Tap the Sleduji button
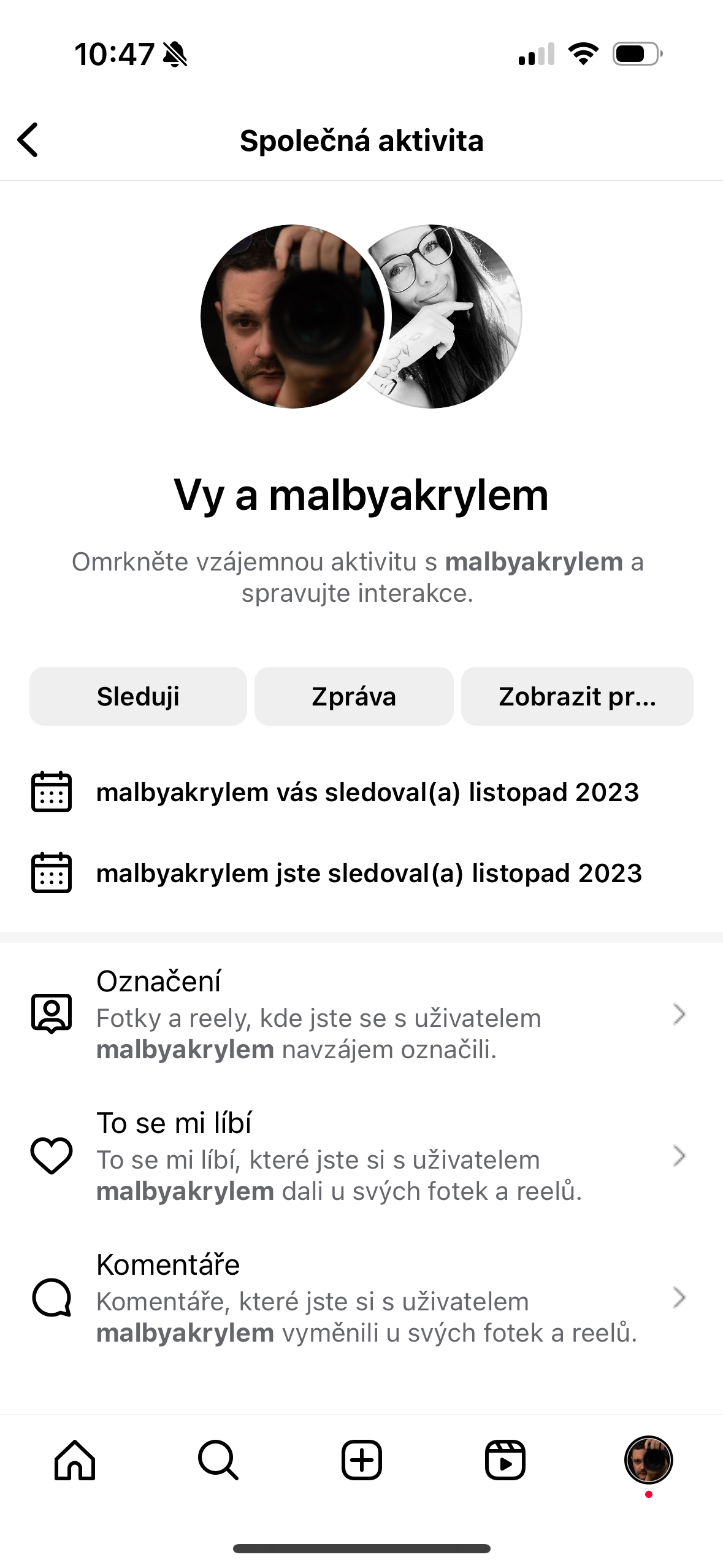The width and height of the screenshot is (723, 1568). (138, 696)
